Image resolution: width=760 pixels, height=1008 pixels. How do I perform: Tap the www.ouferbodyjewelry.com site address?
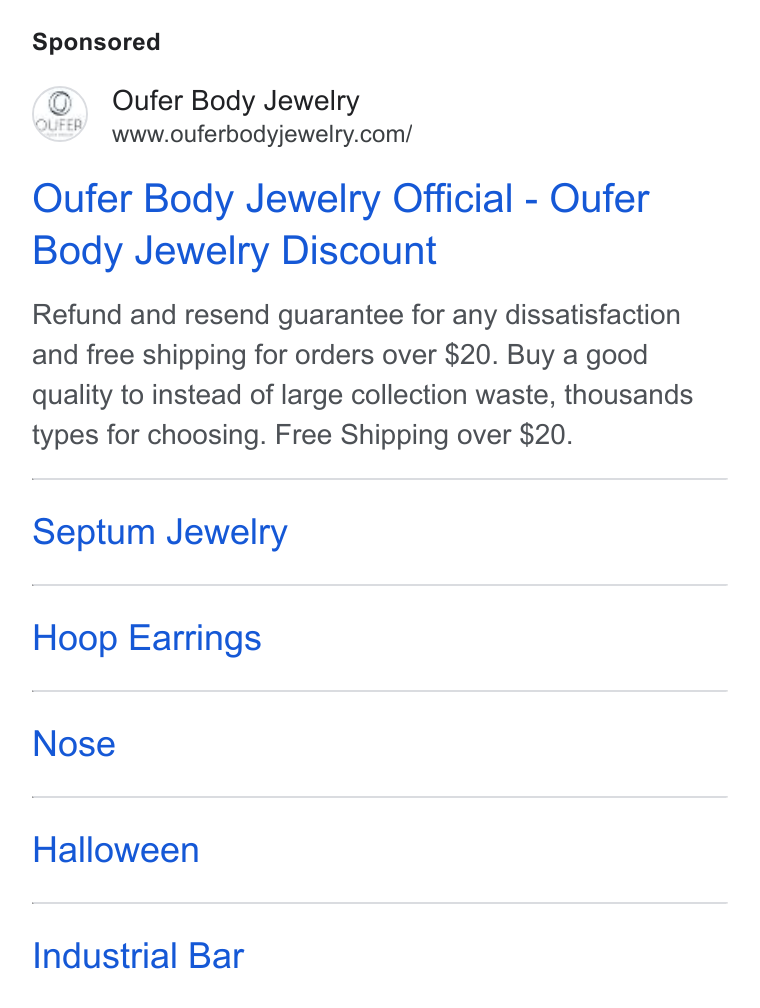262,134
